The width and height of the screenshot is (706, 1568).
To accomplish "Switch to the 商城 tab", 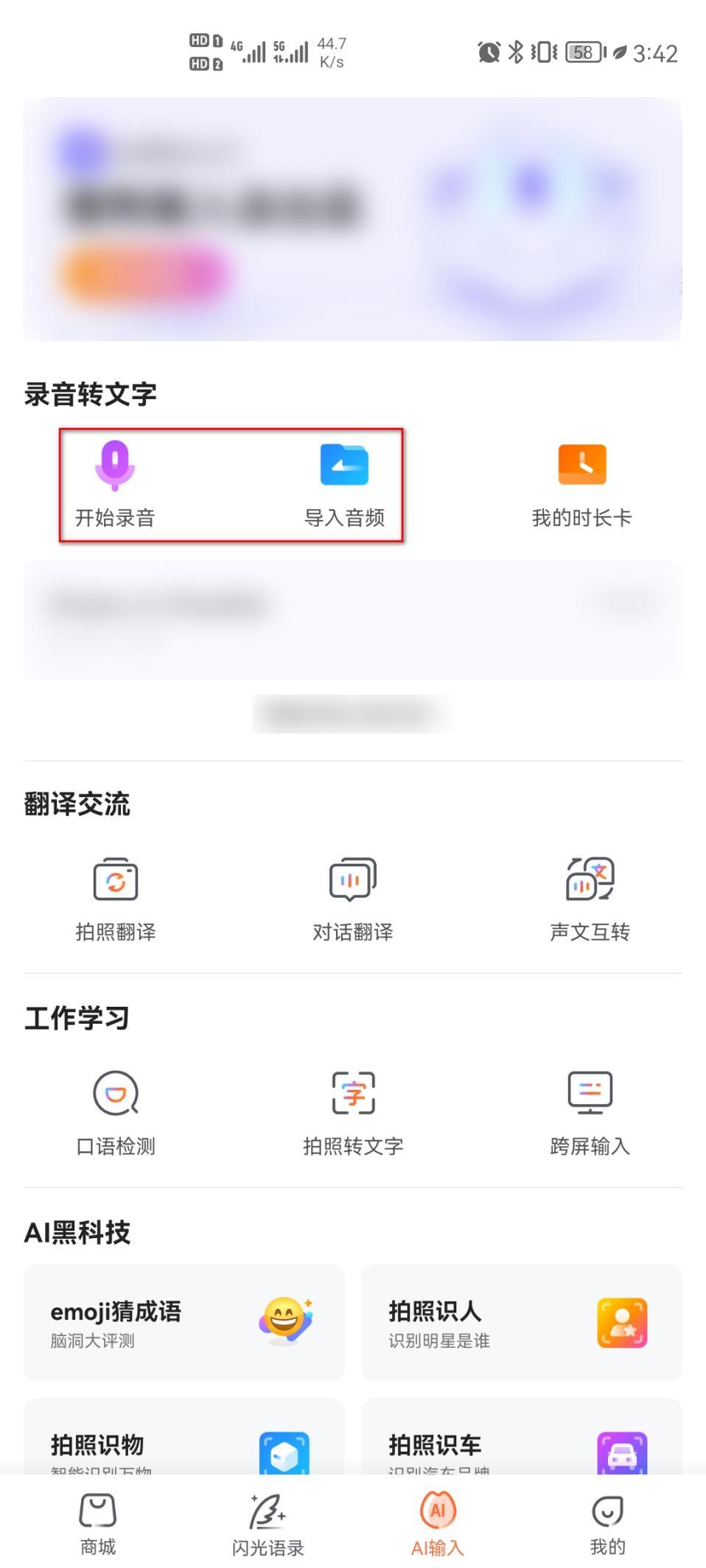I will (x=98, y=1523).
